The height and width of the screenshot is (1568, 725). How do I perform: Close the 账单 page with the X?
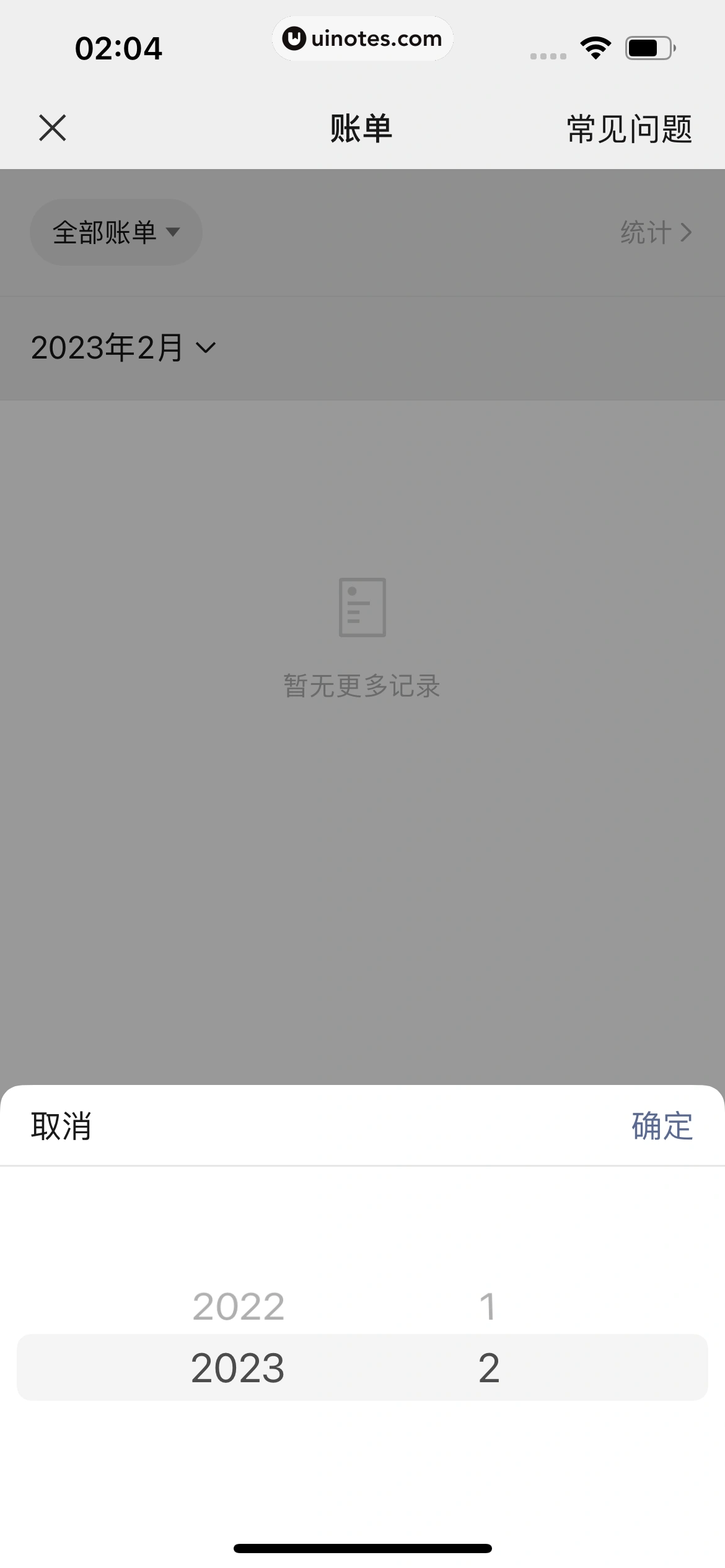[x=53, y=128]
